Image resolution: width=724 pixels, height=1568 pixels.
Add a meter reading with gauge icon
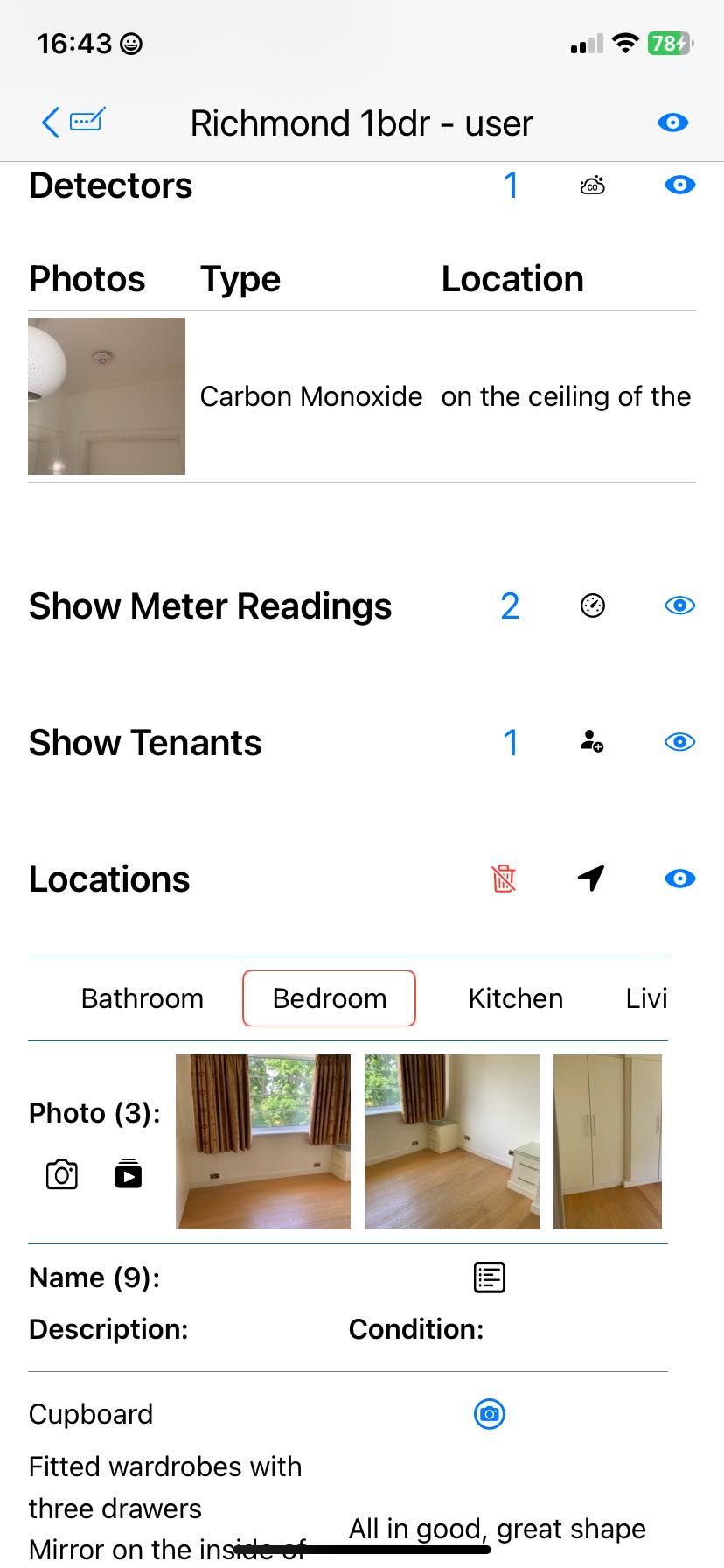click(x=592, y=605)
